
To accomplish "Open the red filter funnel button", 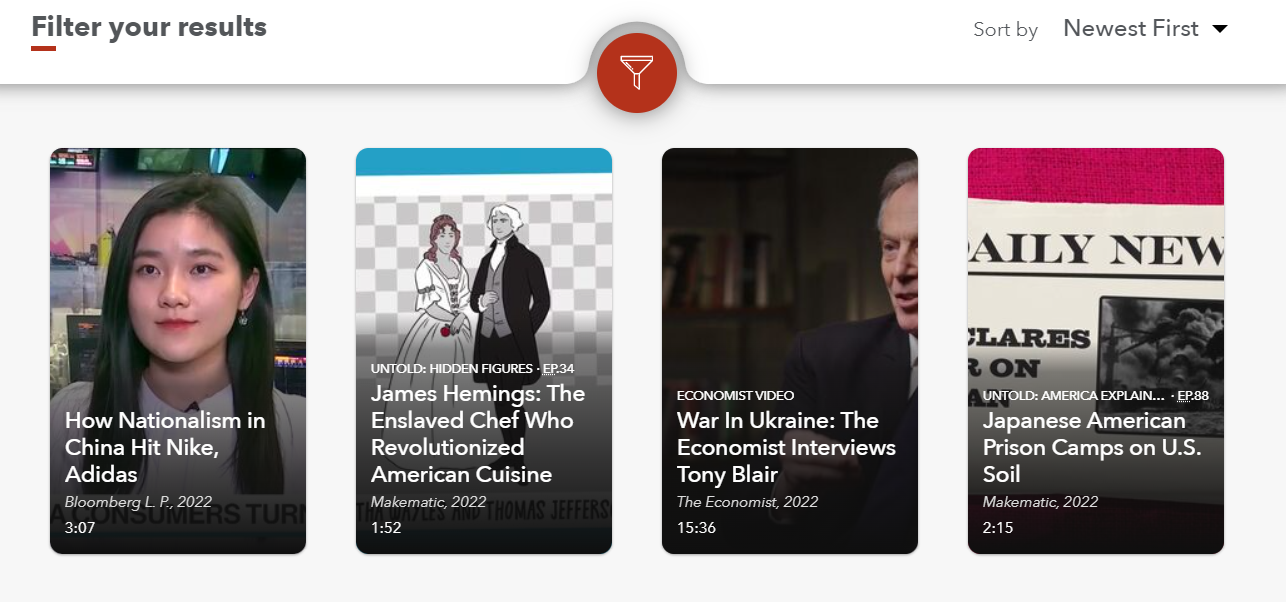I will coord(636,72).
